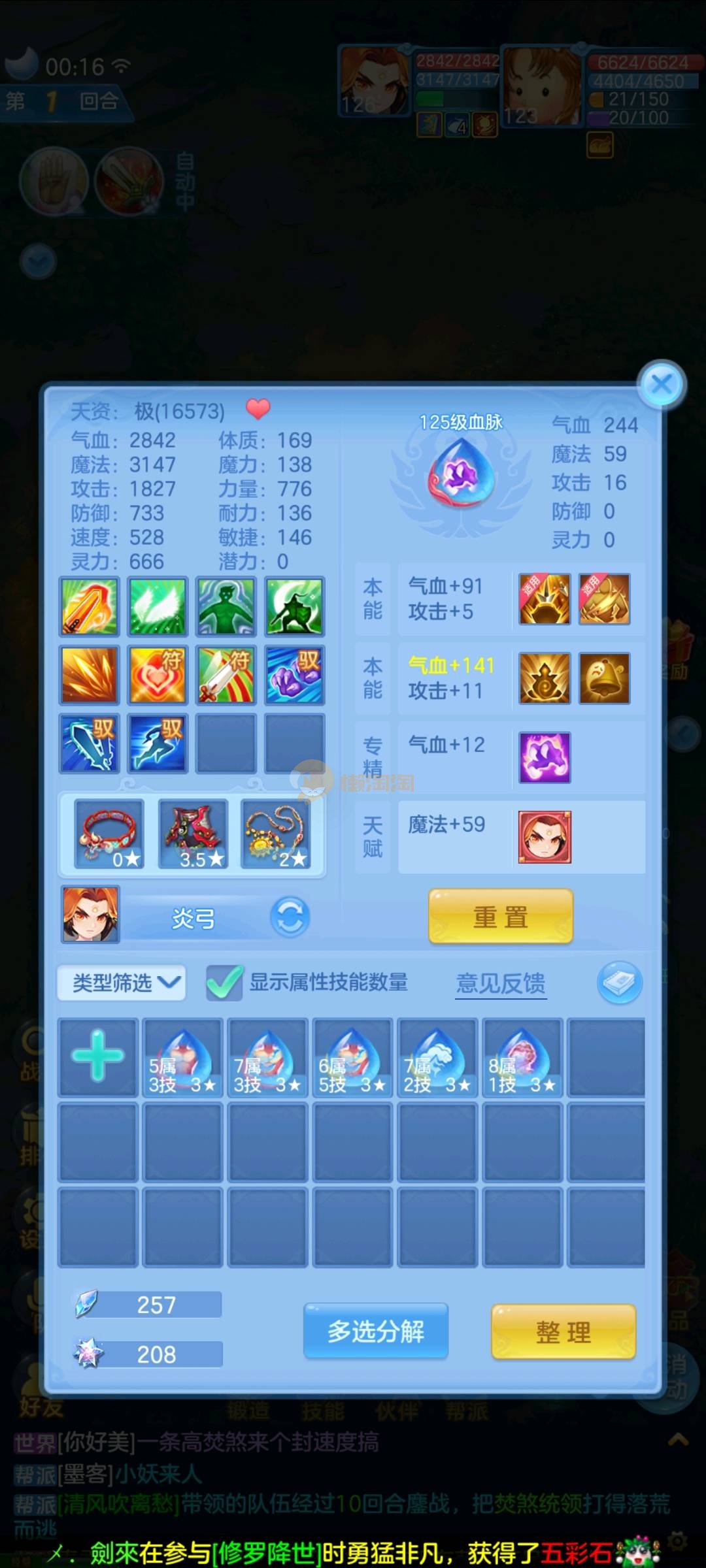Screen dimensions: 706x1568
Task: View the 0★ bracelet equipment
Action: click(x=109, y=834)
